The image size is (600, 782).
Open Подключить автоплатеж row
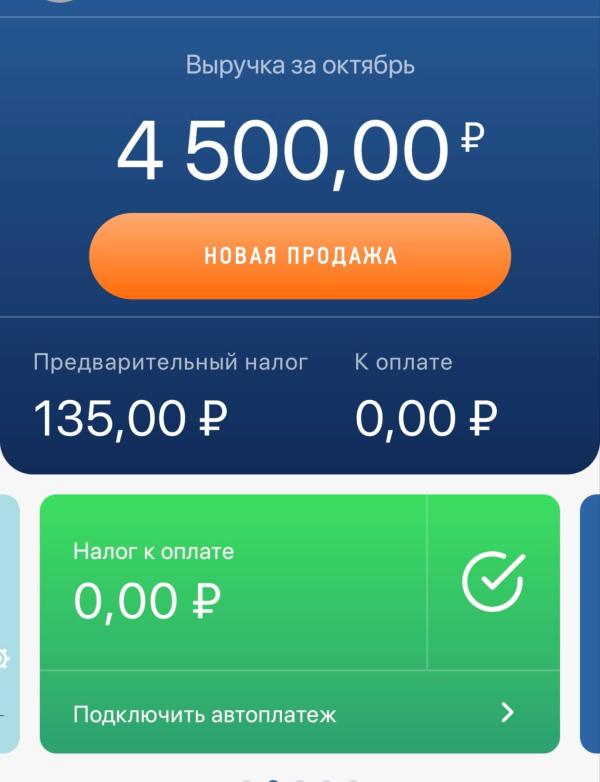pos(298,713)
